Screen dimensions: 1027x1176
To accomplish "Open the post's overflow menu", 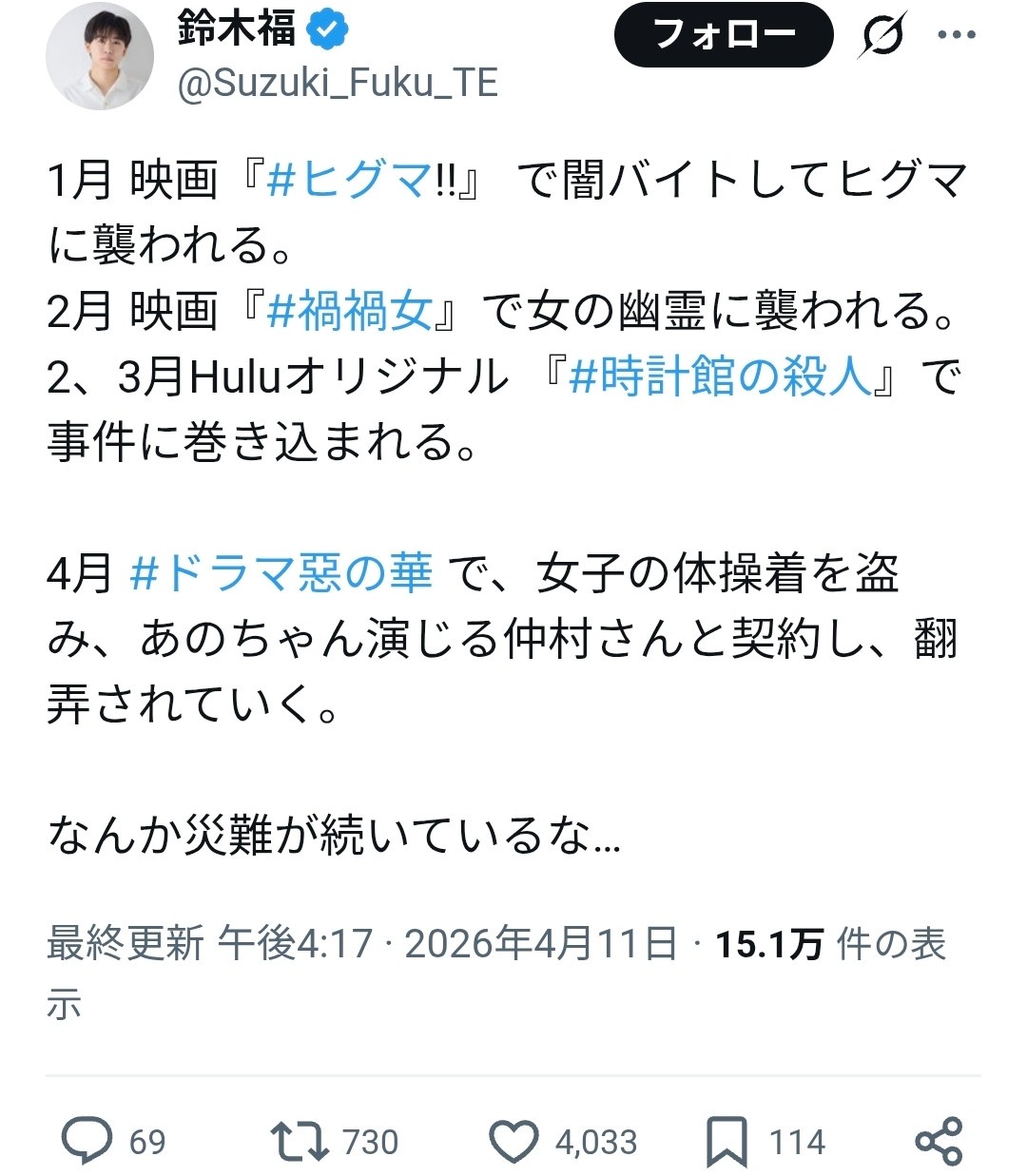I will coord(957,36).
